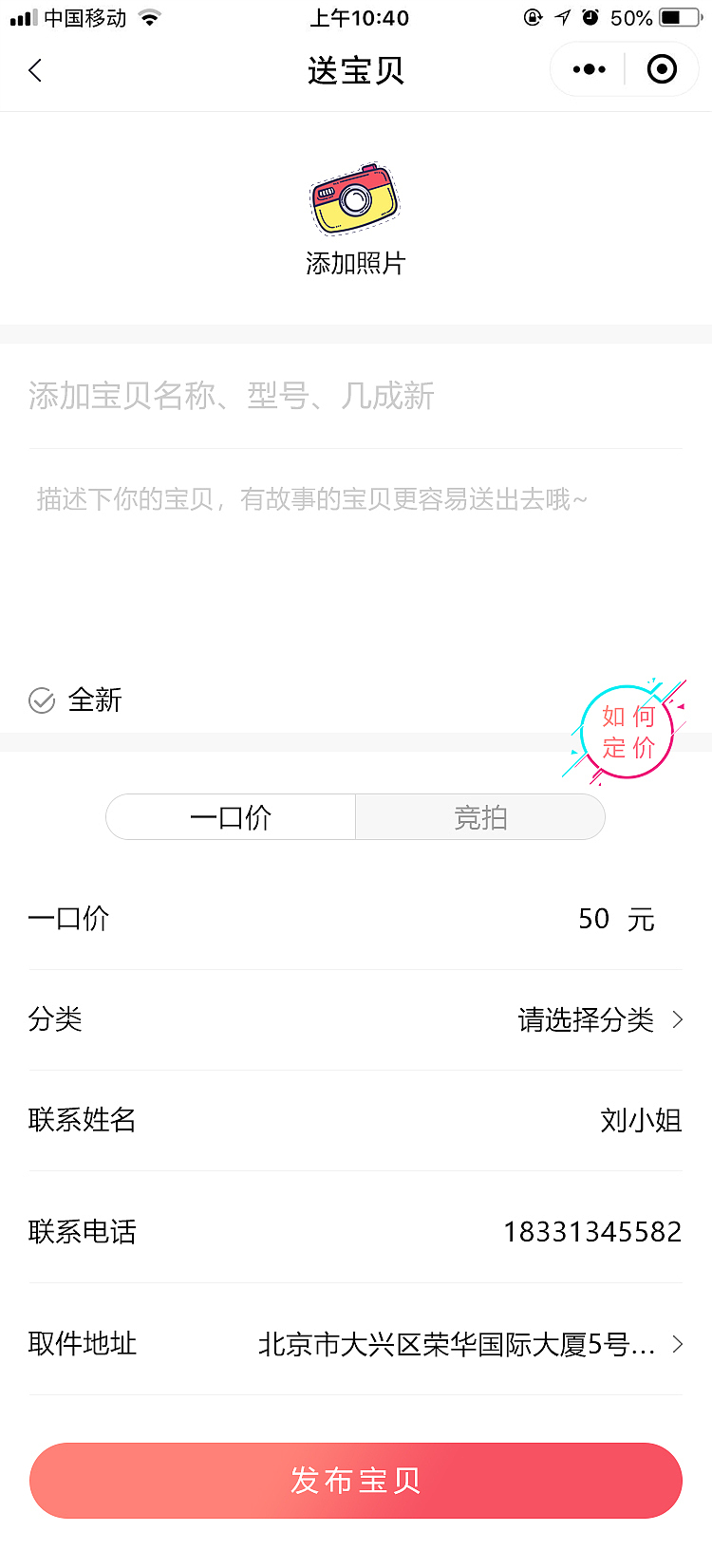Open the 分类 category selector

point(356,1019)
